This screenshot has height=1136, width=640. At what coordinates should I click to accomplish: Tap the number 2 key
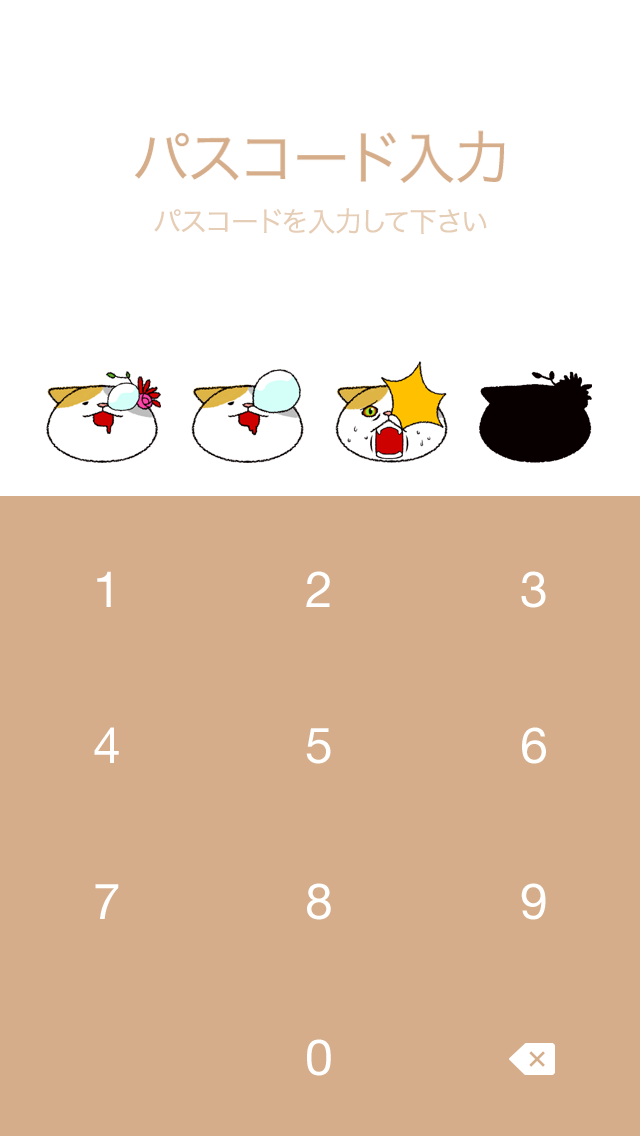tap(319, 590)
